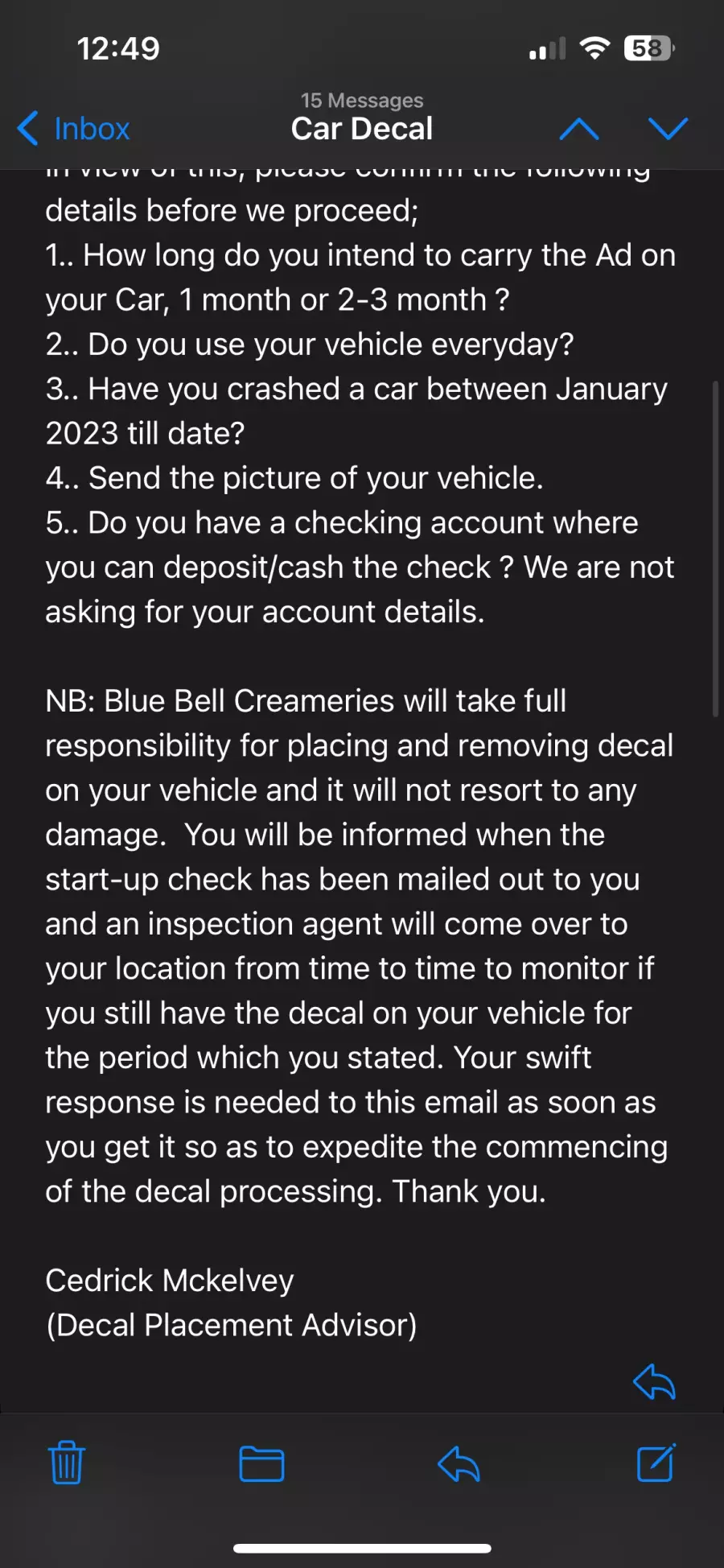This screenshot has height=1568, width=724.
Task: Go back to the Inbox
Action: coord(73,129)
